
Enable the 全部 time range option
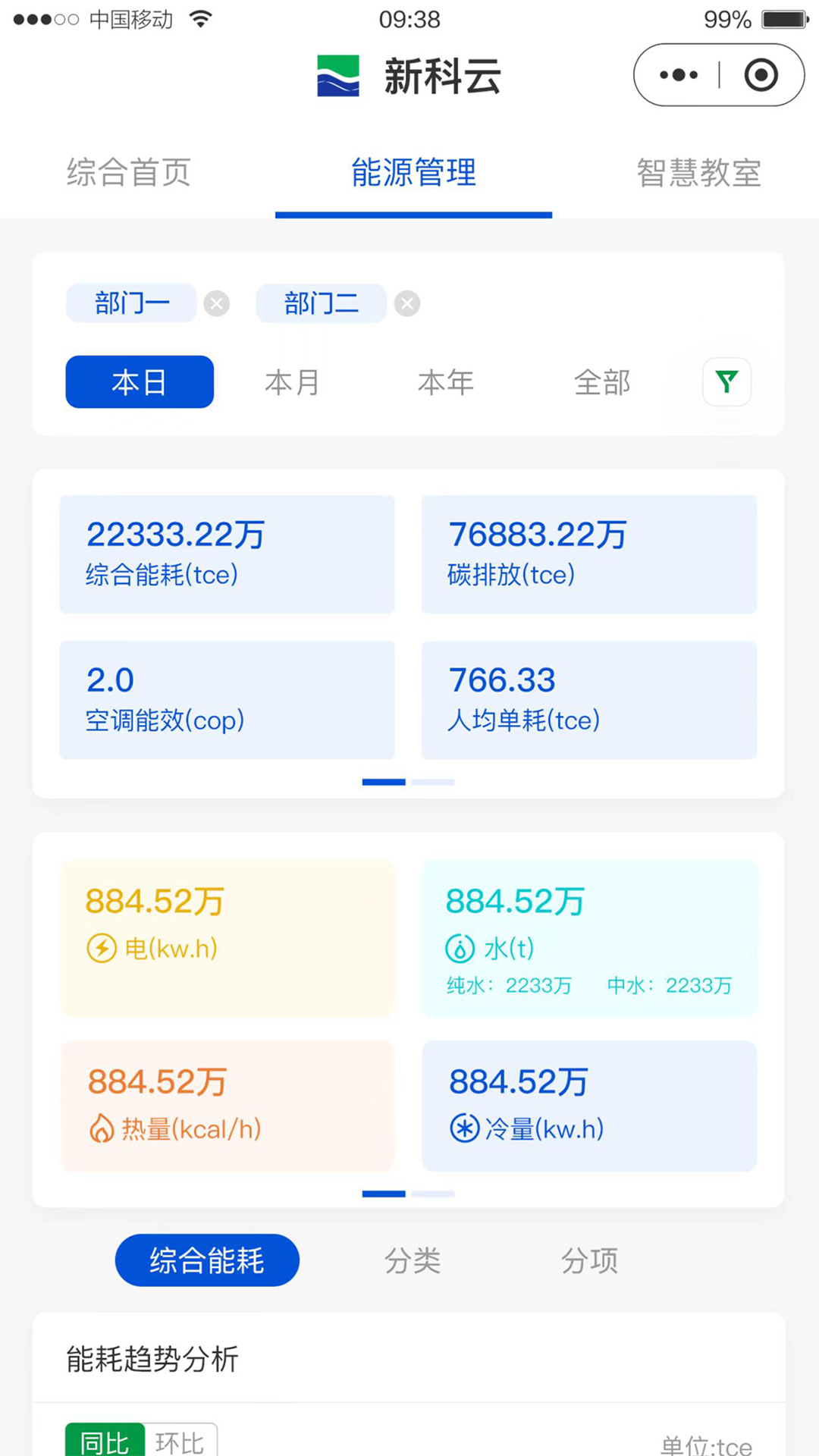tap(603, 382)
